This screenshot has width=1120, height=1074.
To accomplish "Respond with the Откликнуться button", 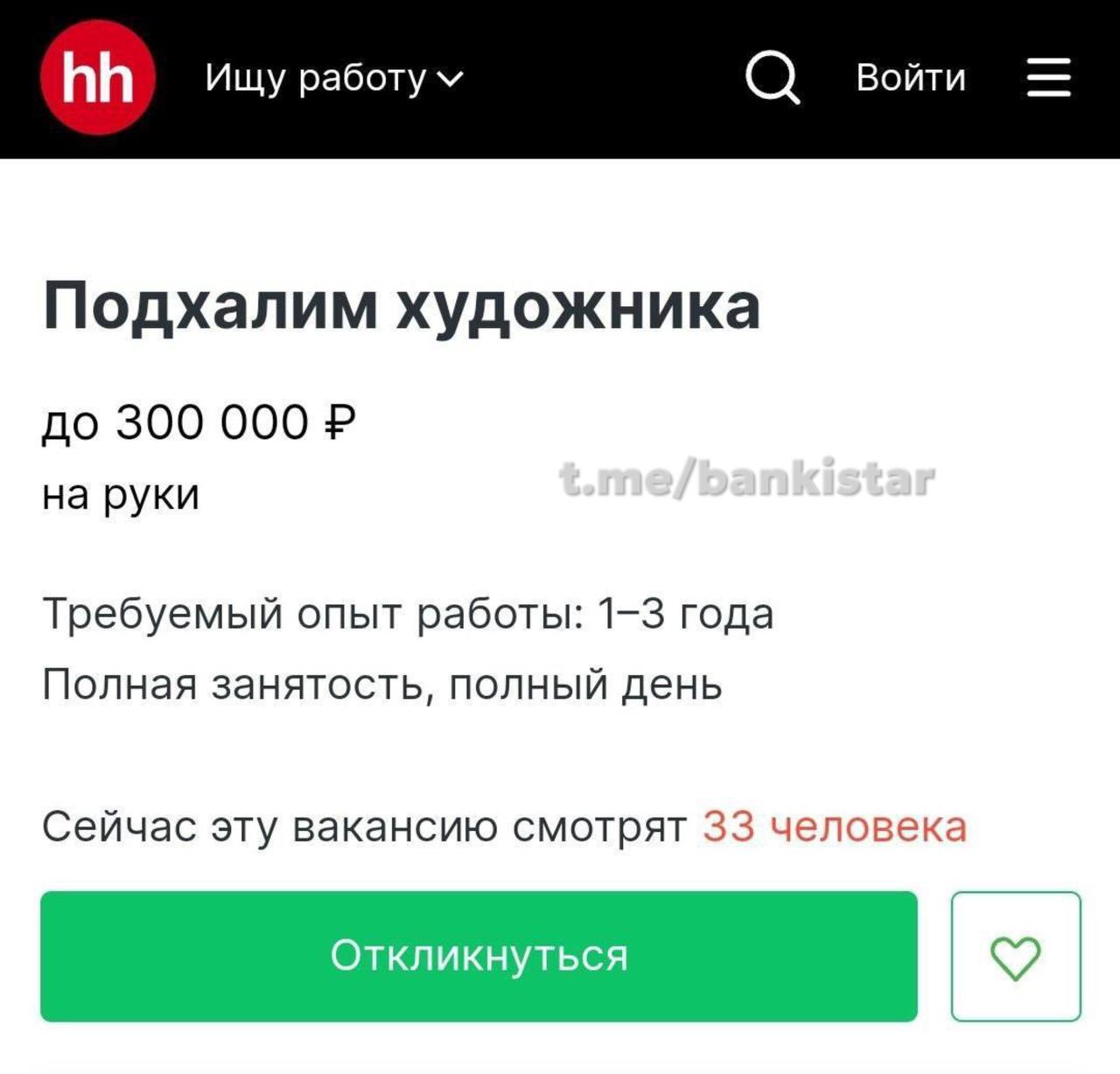I will (x=479, y=956).
